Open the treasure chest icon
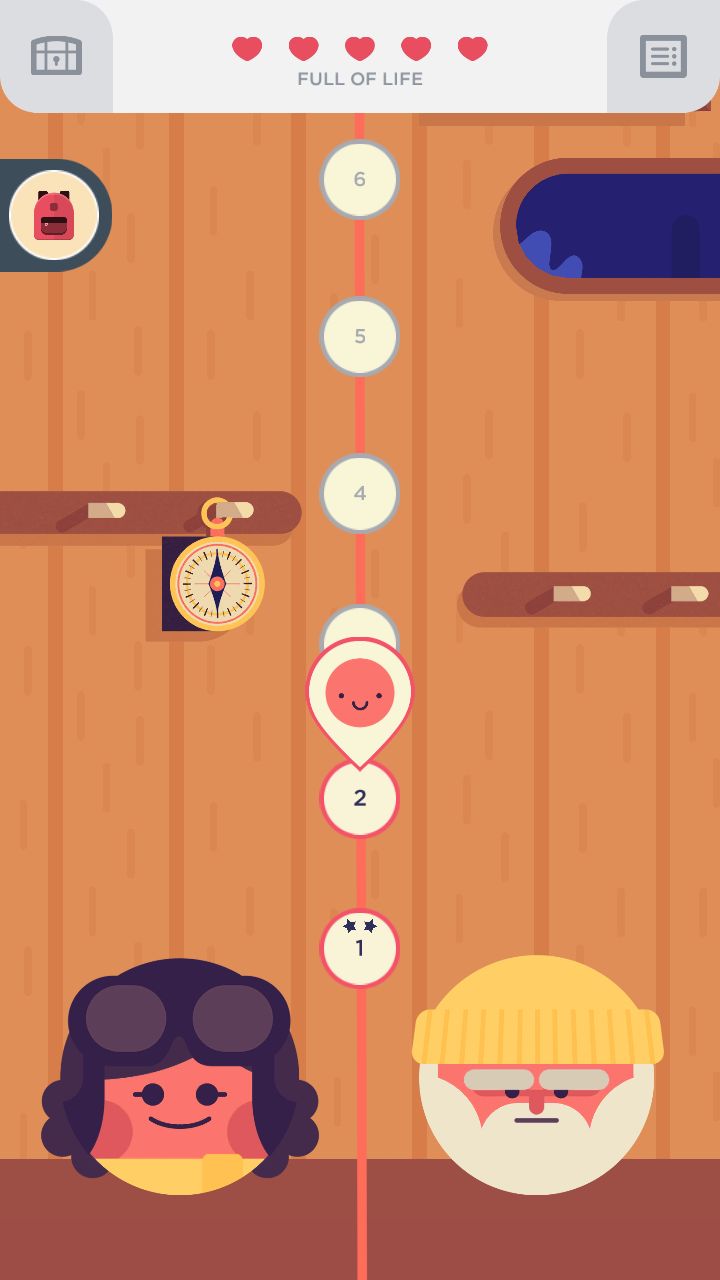Screen dimensions: 720x1280 pos(56,56)
